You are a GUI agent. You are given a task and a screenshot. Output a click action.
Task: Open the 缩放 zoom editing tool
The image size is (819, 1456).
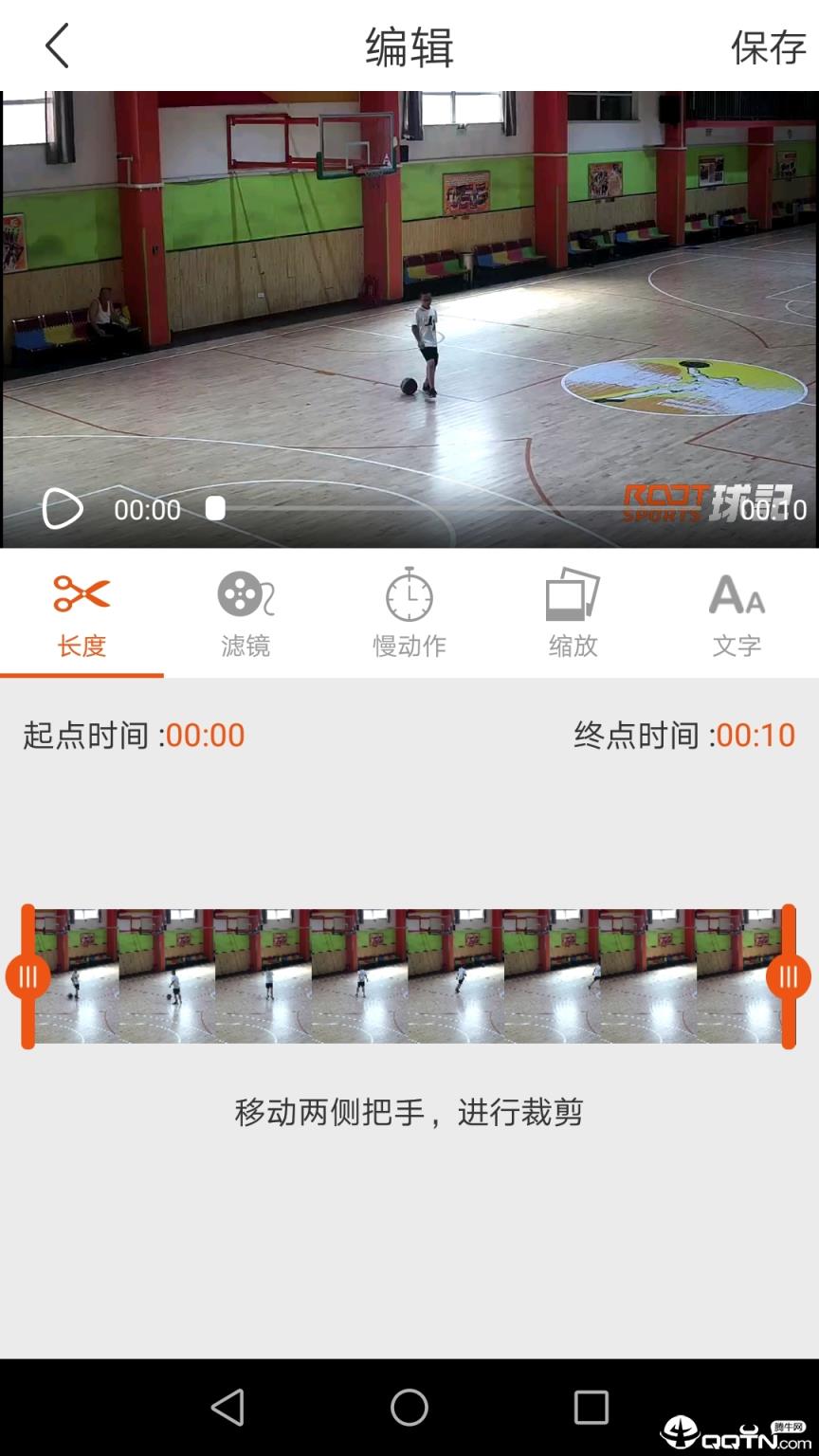tap(573, 611)
